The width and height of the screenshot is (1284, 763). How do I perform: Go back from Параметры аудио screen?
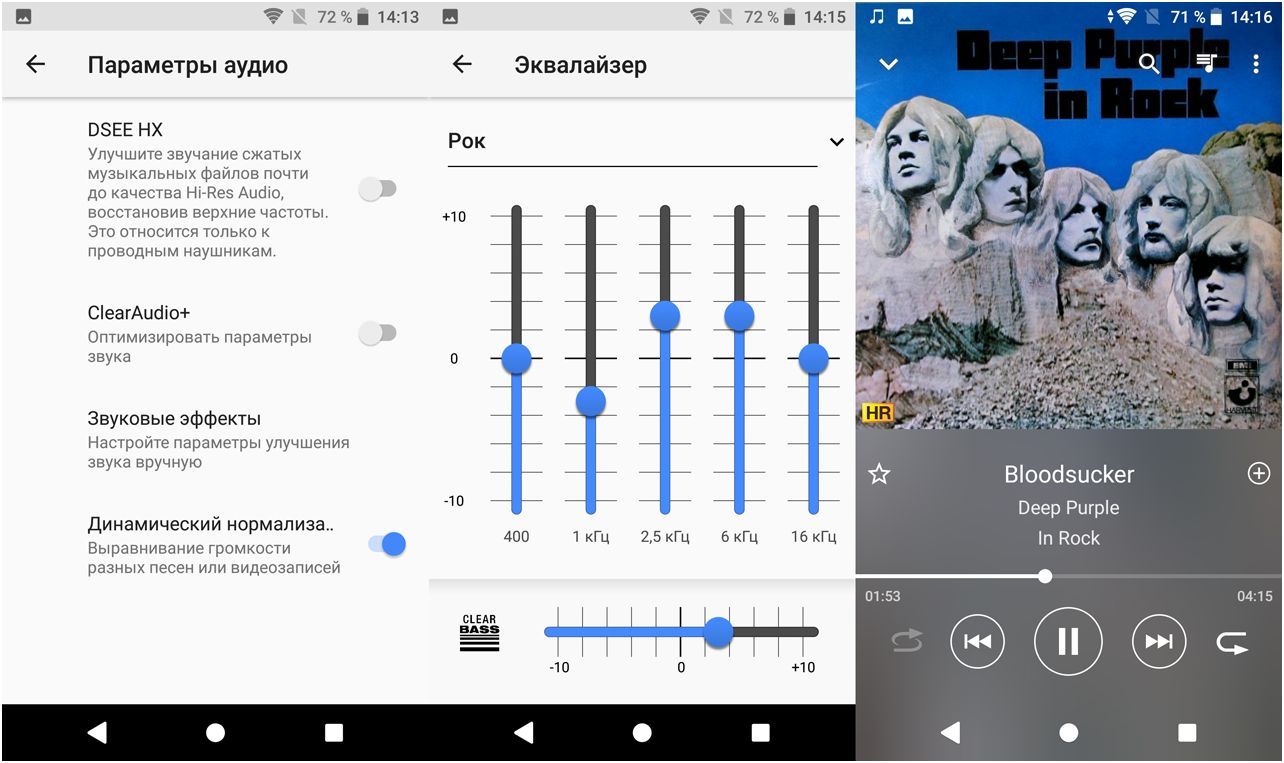point(36,65)
